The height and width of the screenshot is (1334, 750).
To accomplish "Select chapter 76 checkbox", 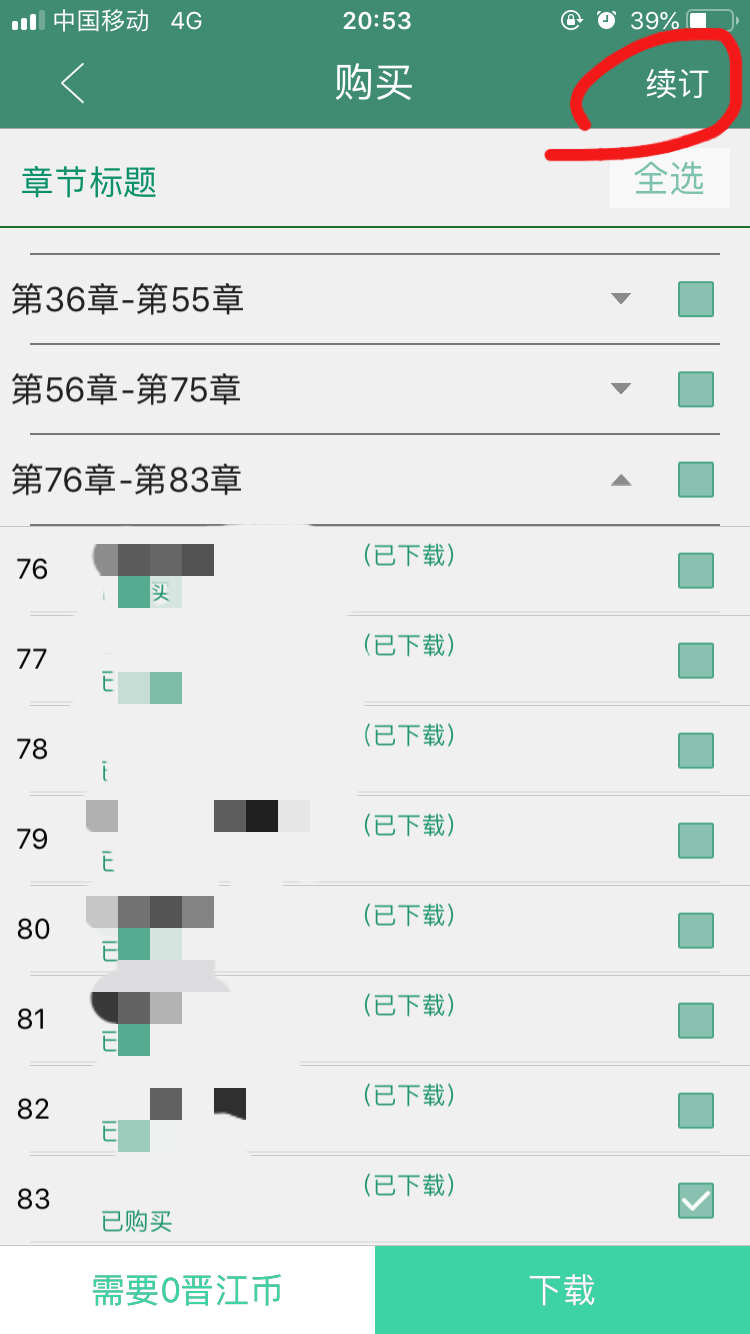I will [696, 570].
